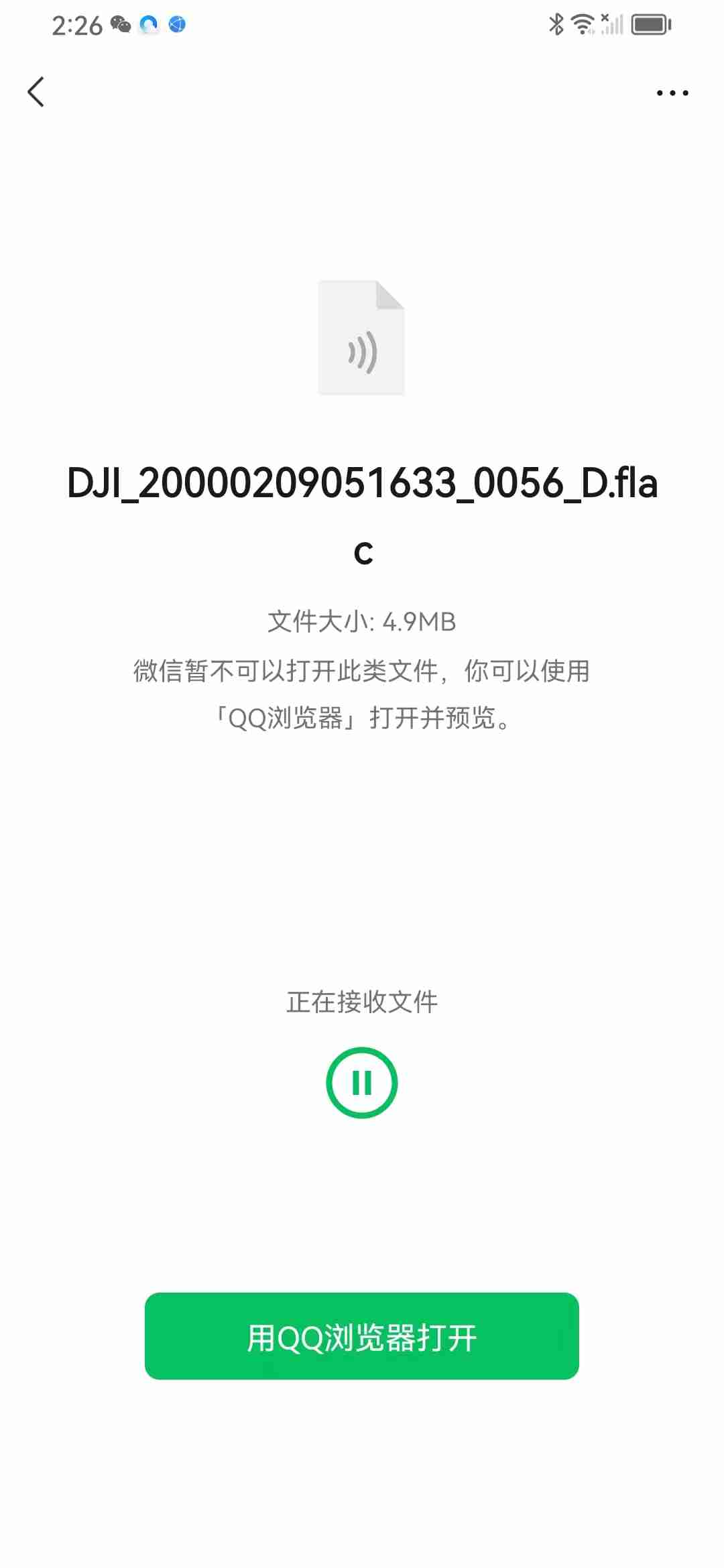Image resolution: width=724 pixels, height=1568 pixels.
Task: Tap the audio file document icon
Action: [x=362, y=338]
